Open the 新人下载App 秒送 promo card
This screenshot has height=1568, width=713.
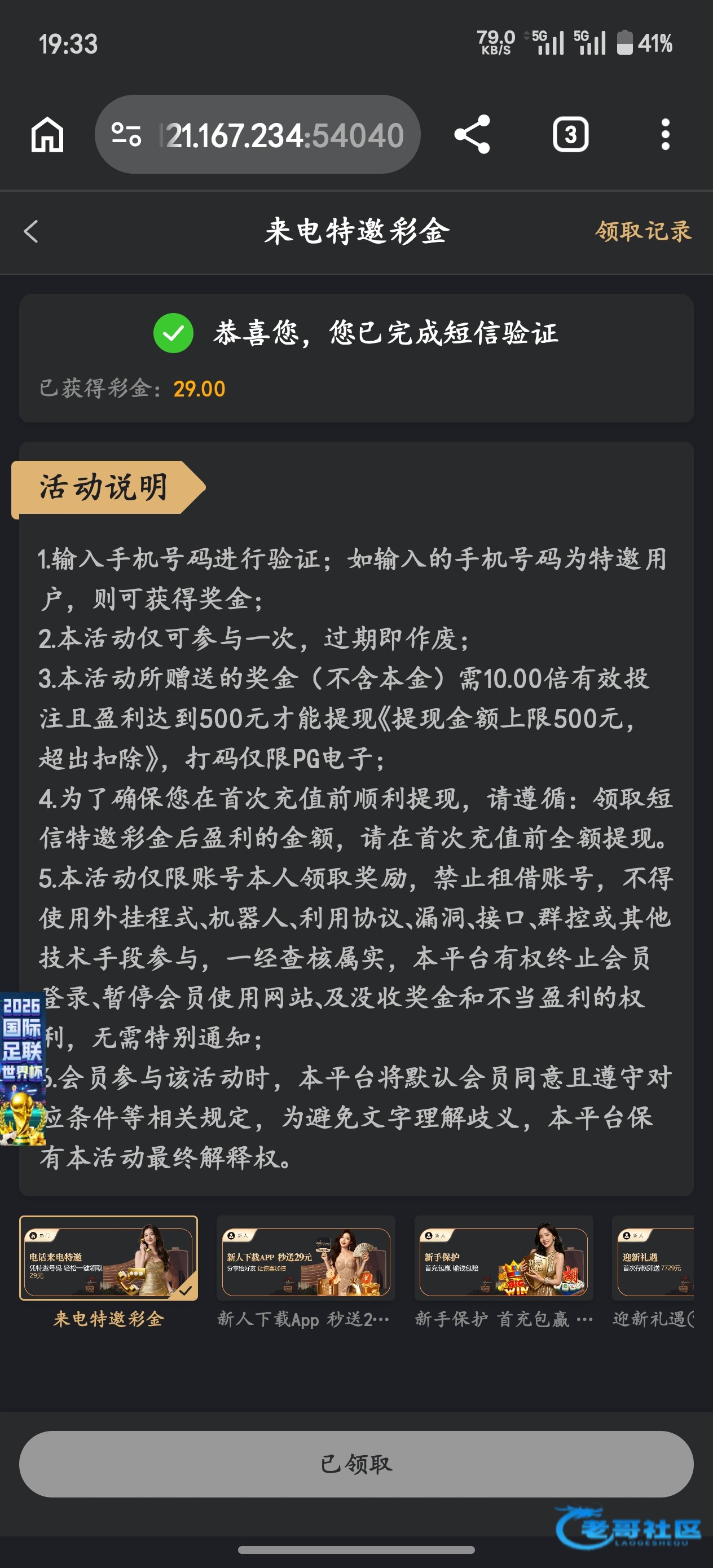pyautogui.click(x=306, y=1258)
